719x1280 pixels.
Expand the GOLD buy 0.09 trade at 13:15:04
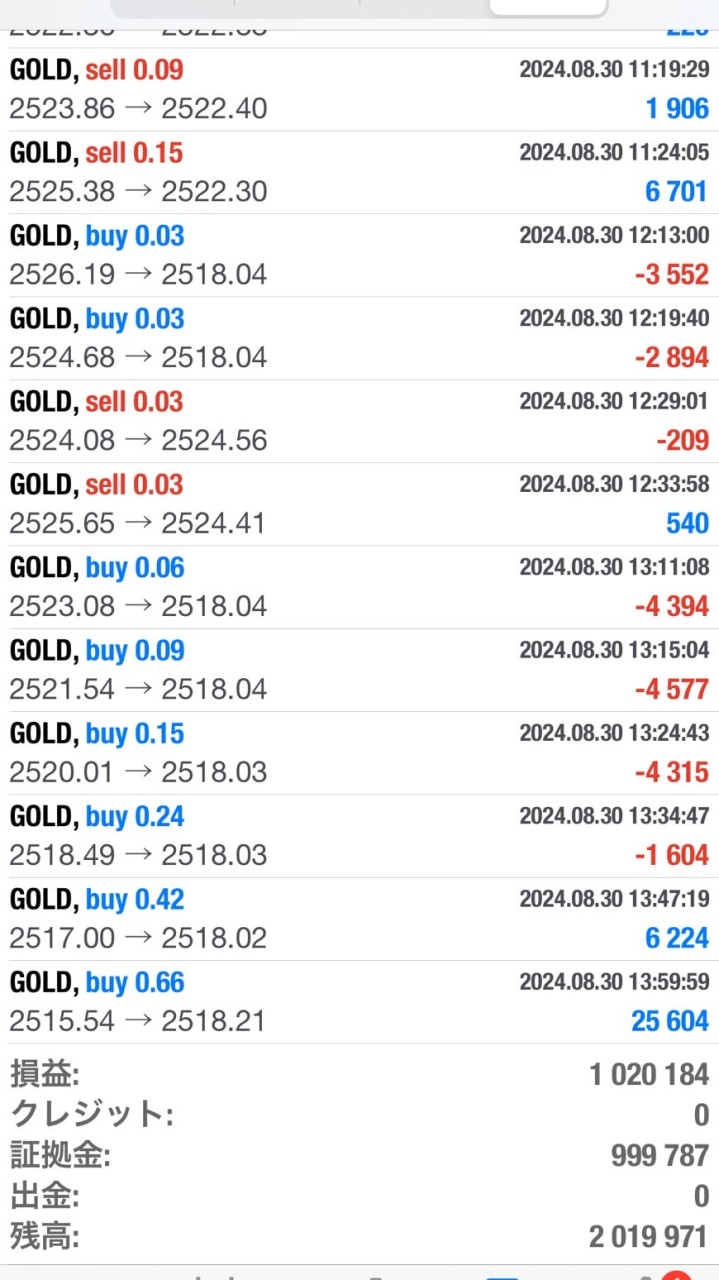tap(359, 670)
